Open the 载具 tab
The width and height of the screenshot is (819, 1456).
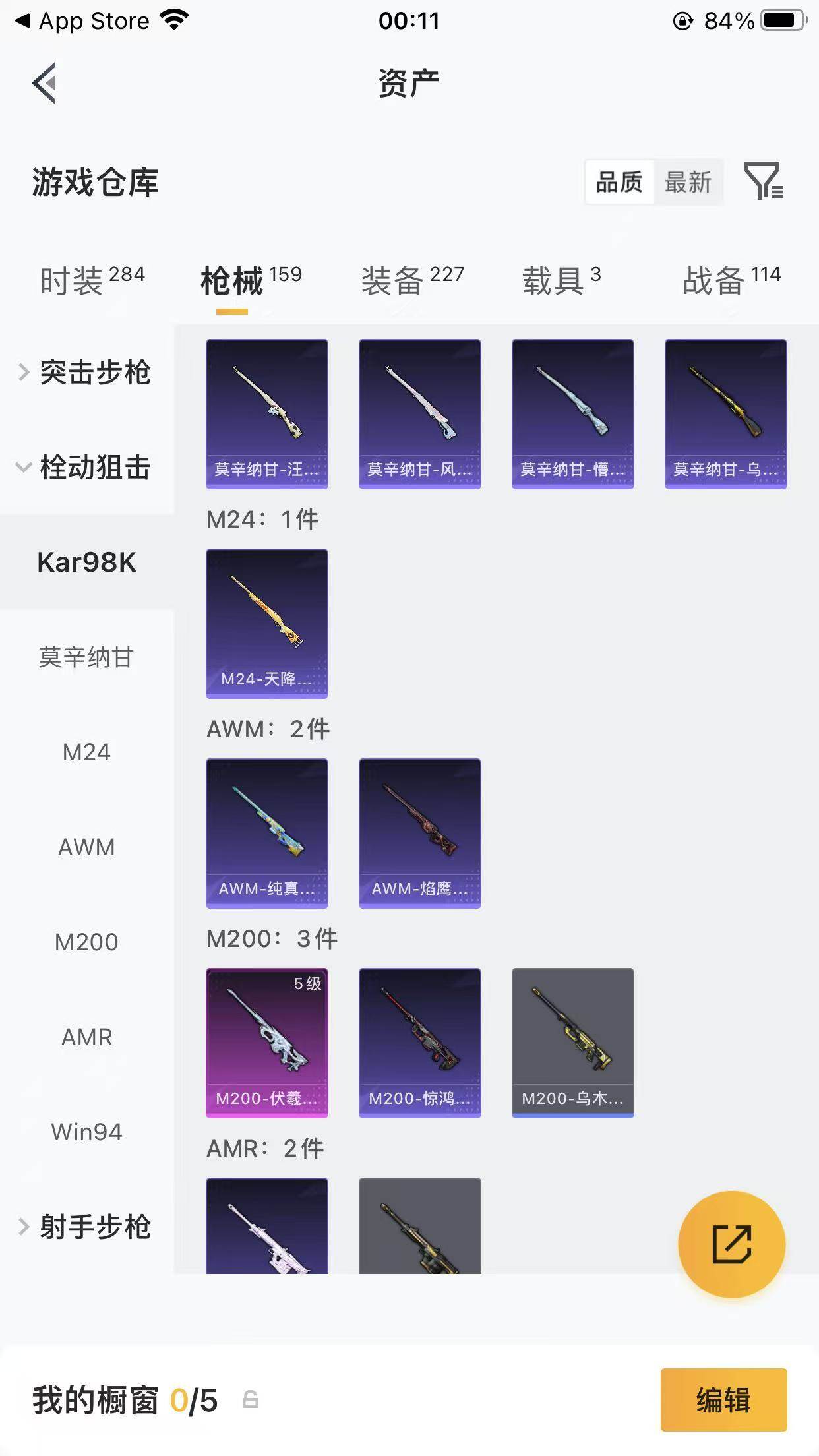(x=561, y=280)
